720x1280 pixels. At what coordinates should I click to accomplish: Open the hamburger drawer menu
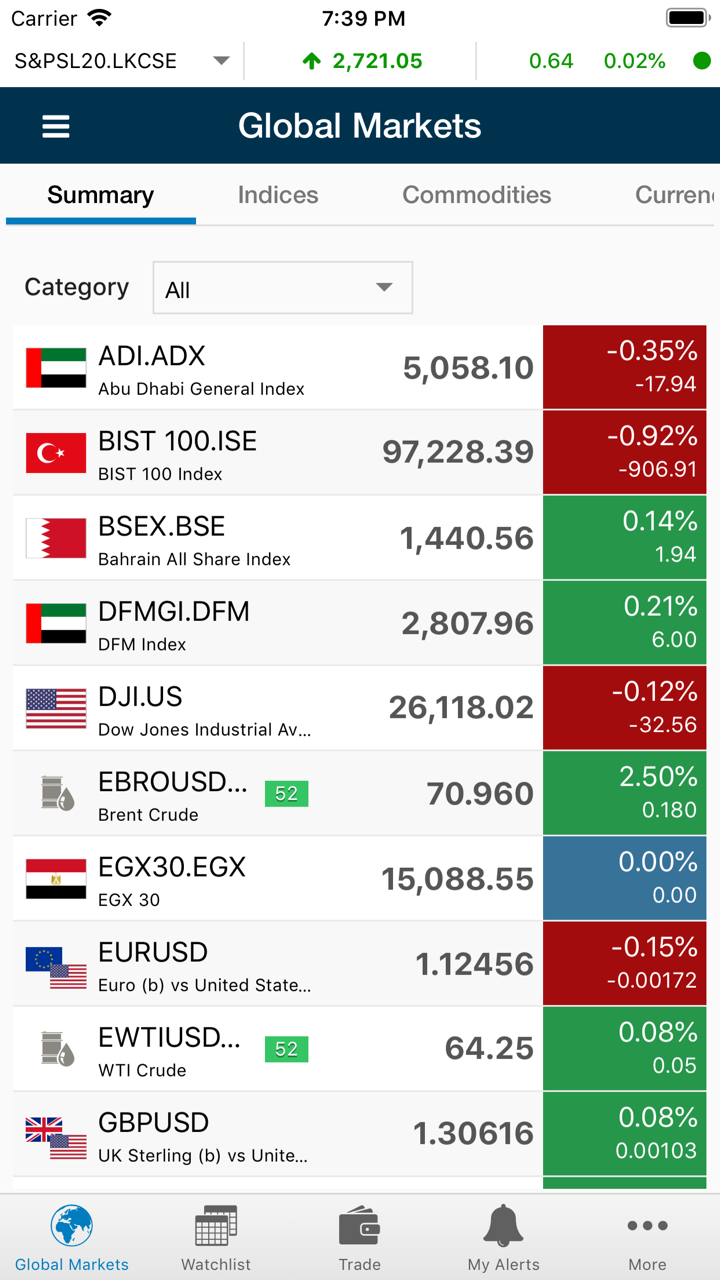(55, 126)
